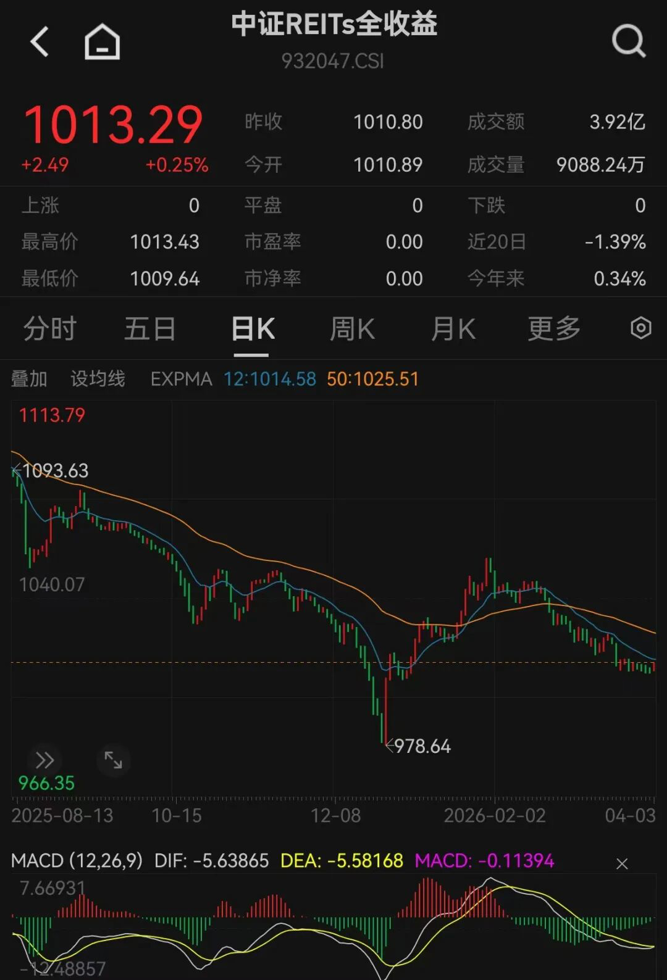The width and height of the screenshot is (667, 980).
Task: Switch to the 分时 chart tab
Action: [50, 328]
